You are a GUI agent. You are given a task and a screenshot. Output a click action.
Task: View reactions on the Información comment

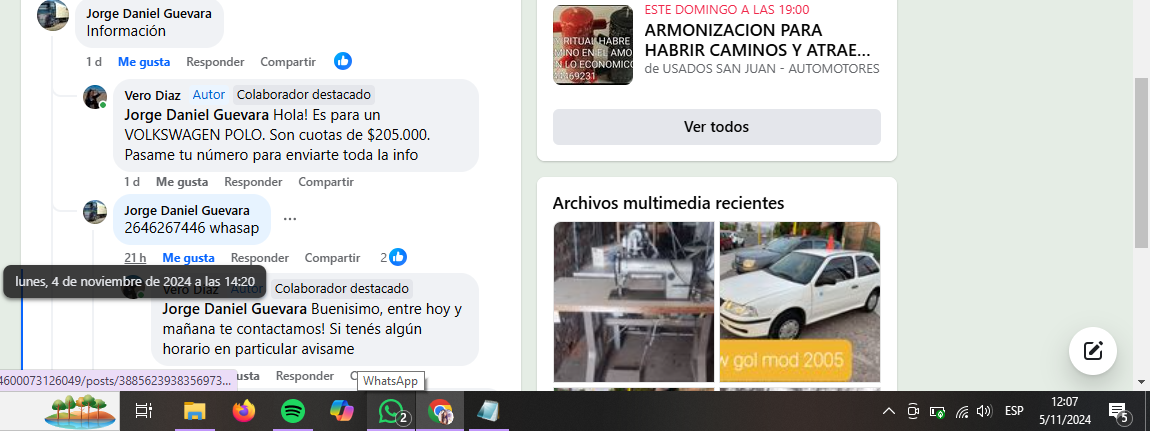point(343,62)
